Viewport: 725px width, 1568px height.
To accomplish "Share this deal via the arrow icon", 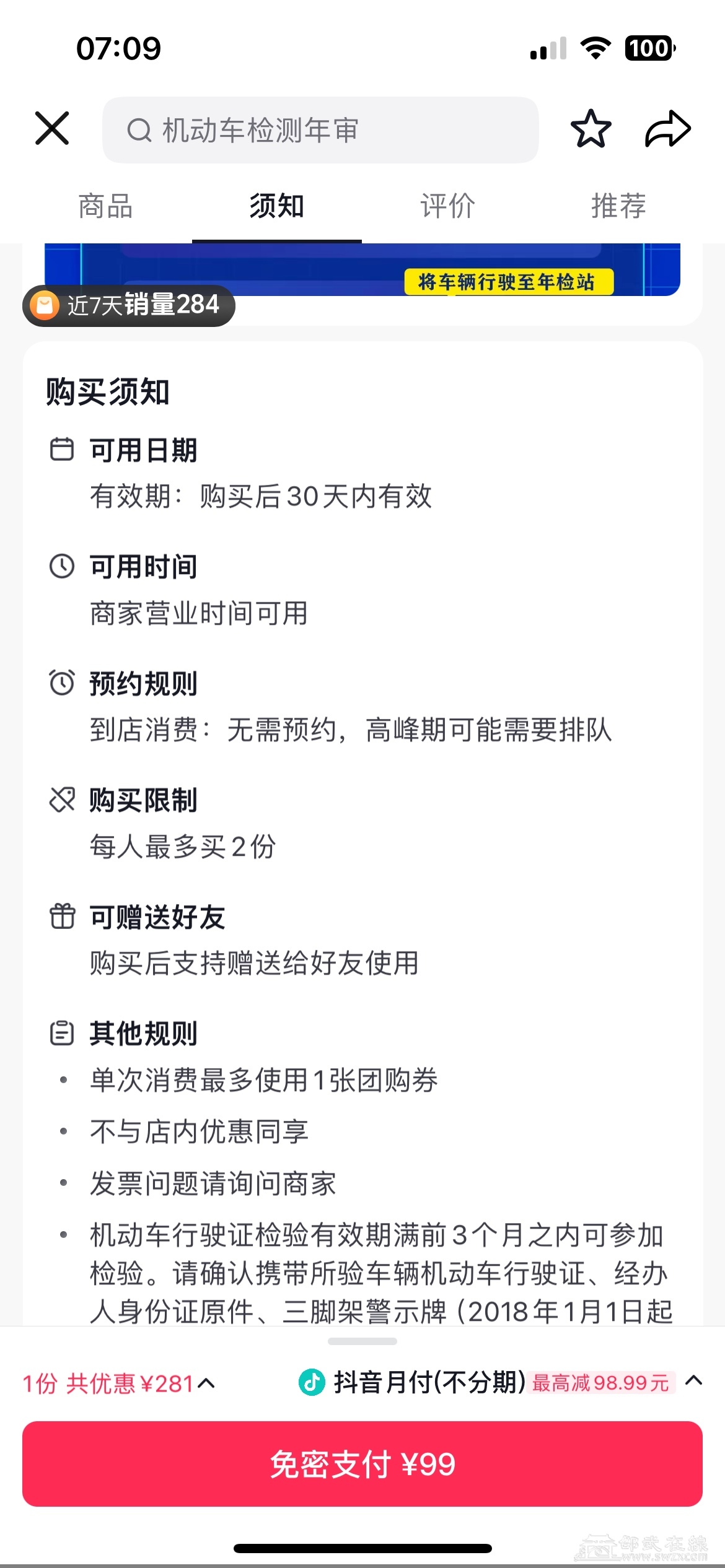I will pyautogui.click(x=667, y=129).
